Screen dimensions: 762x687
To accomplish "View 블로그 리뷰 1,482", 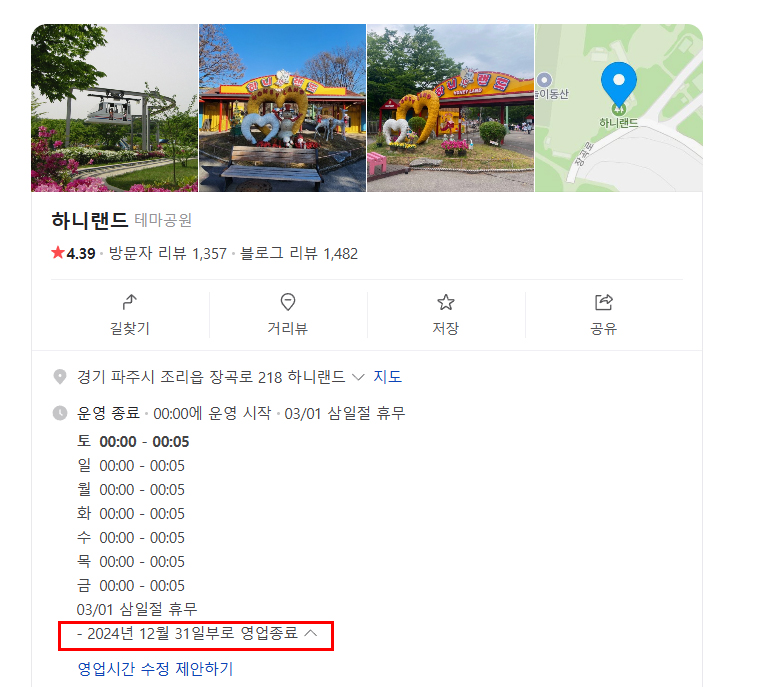I will click(x=296, y=254).
